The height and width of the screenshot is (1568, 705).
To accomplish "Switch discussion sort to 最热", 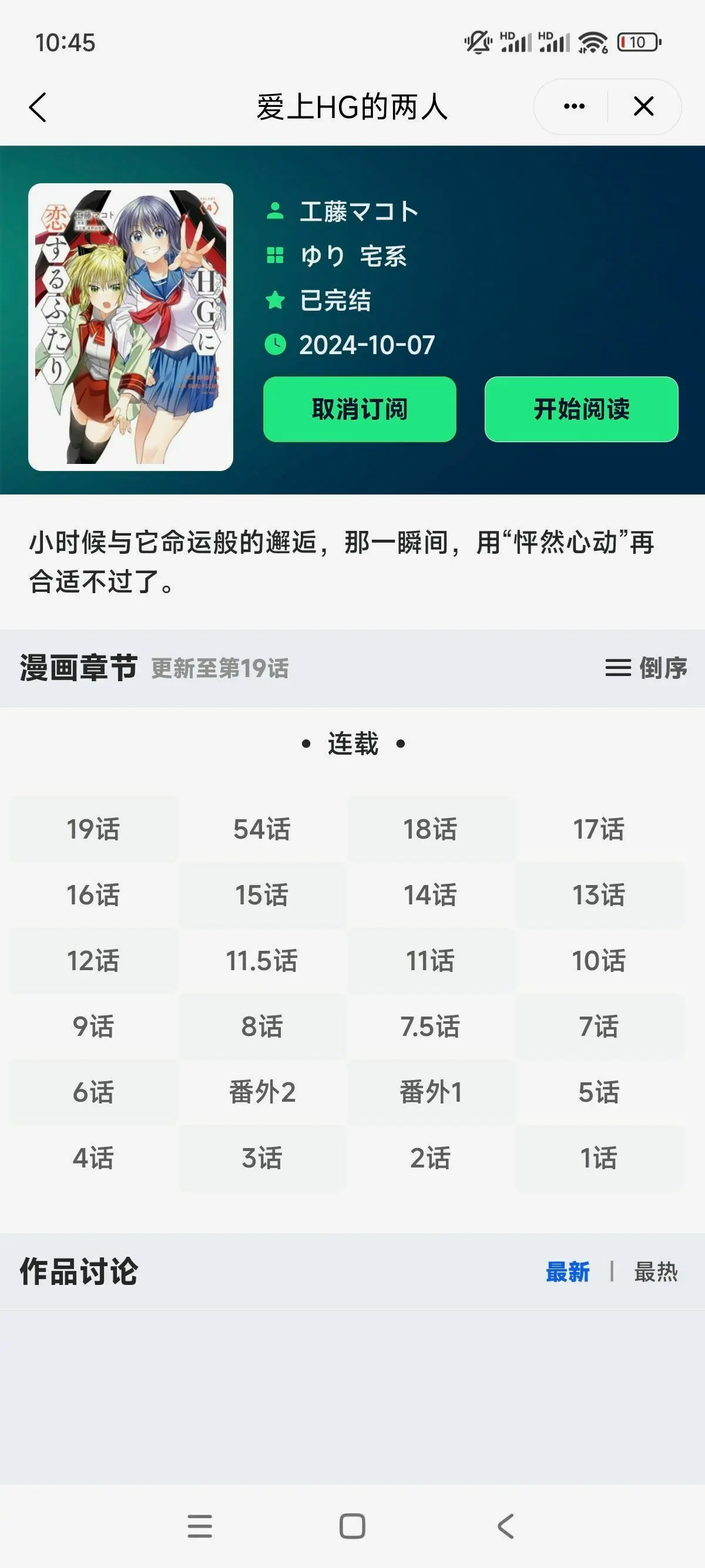I will tap(656, 1271).
